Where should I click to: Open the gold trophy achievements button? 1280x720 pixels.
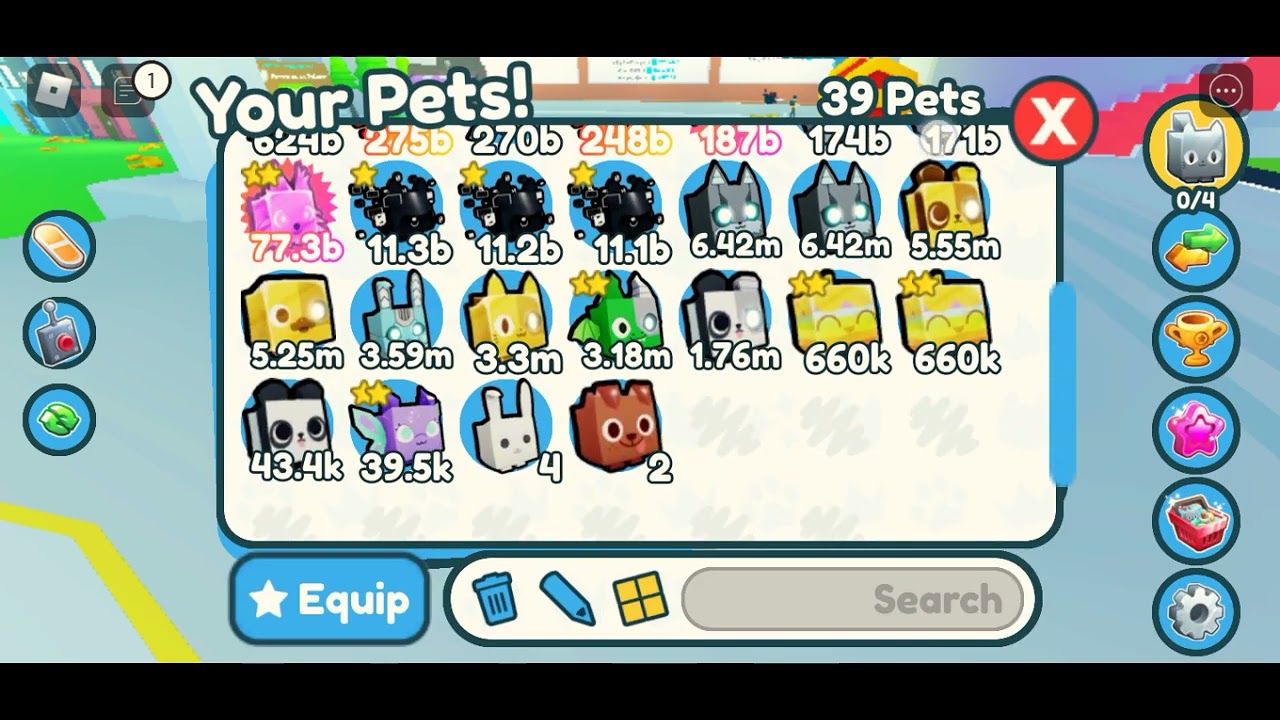1196,338
